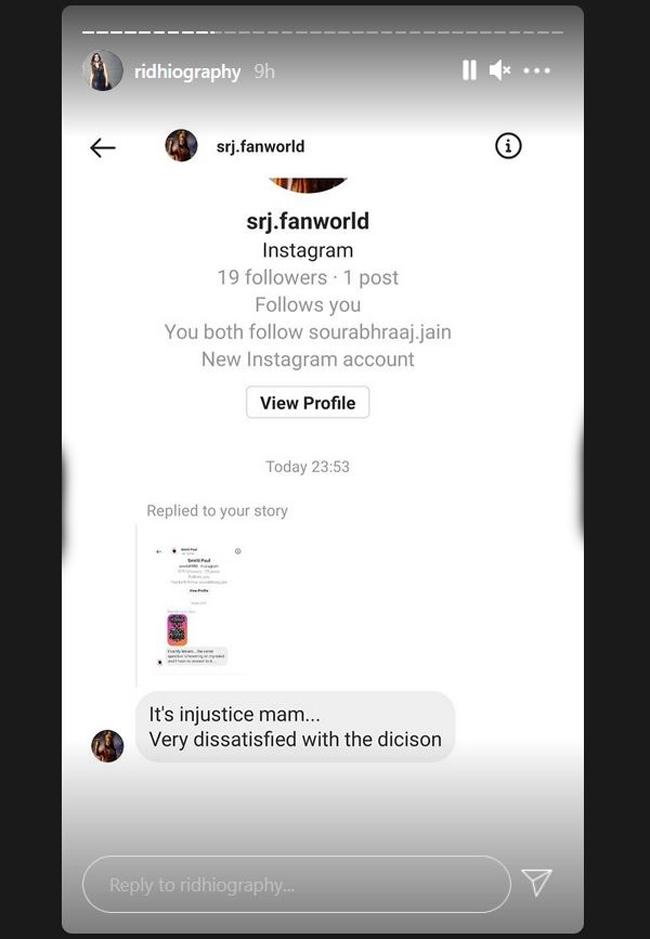The height and width of the screenshot is (939, 650).
Task: Open the story's more options menu
Action: pyautogui.click(x=537, y=70)
